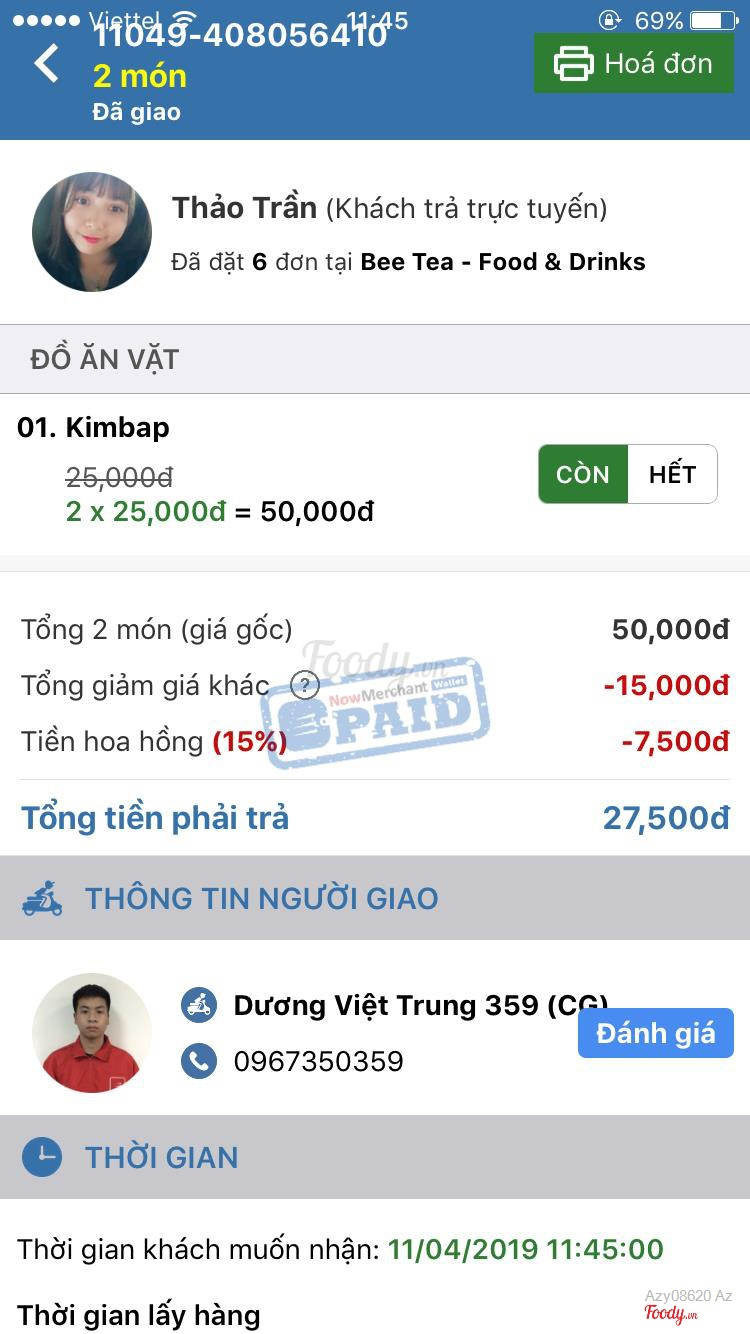The width and height of the screenshot is (750, 1334).
Task: Call the driver at 0967350359
Action: click(318, 1061)
